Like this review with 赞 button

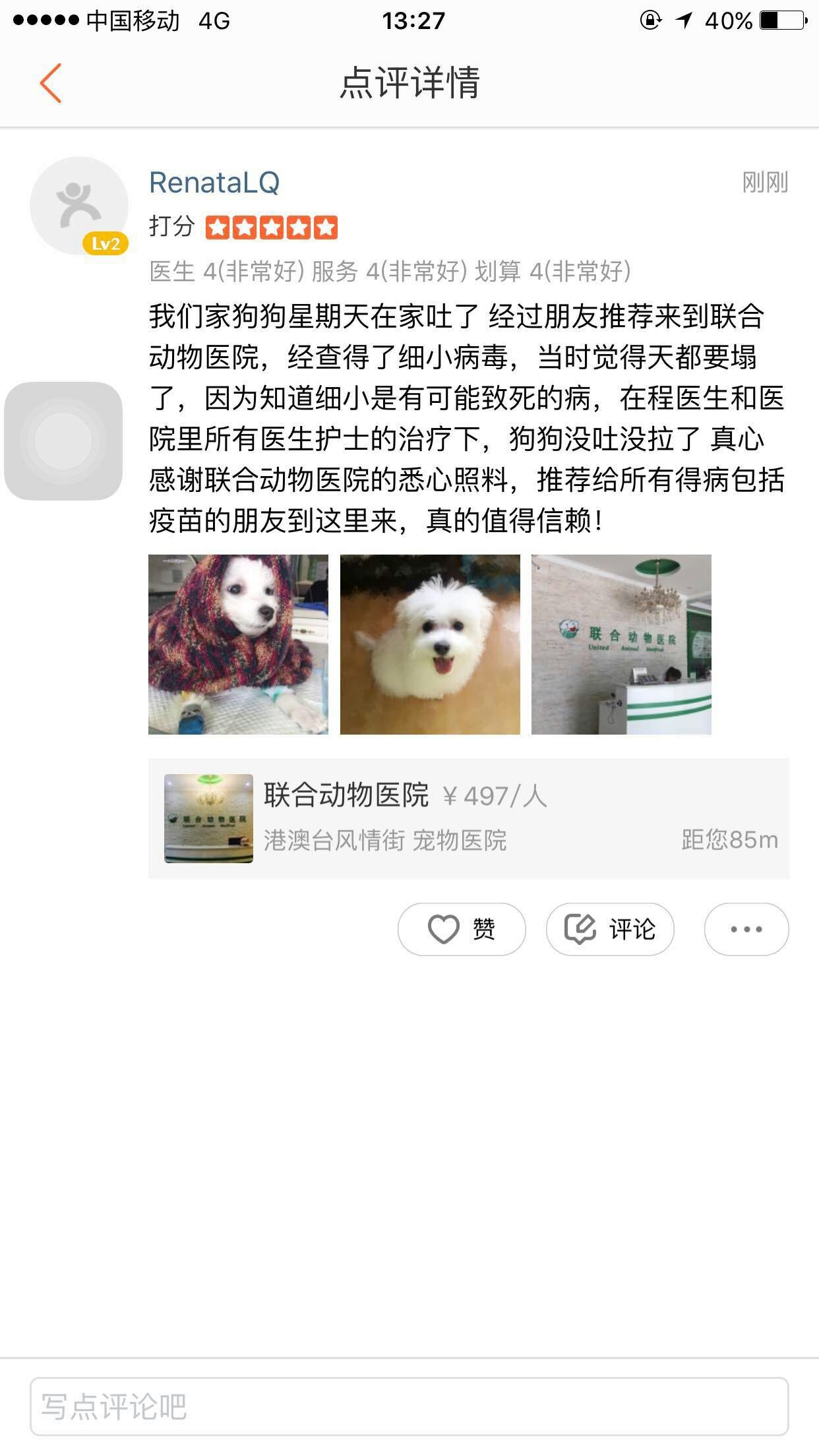[462, 929]
